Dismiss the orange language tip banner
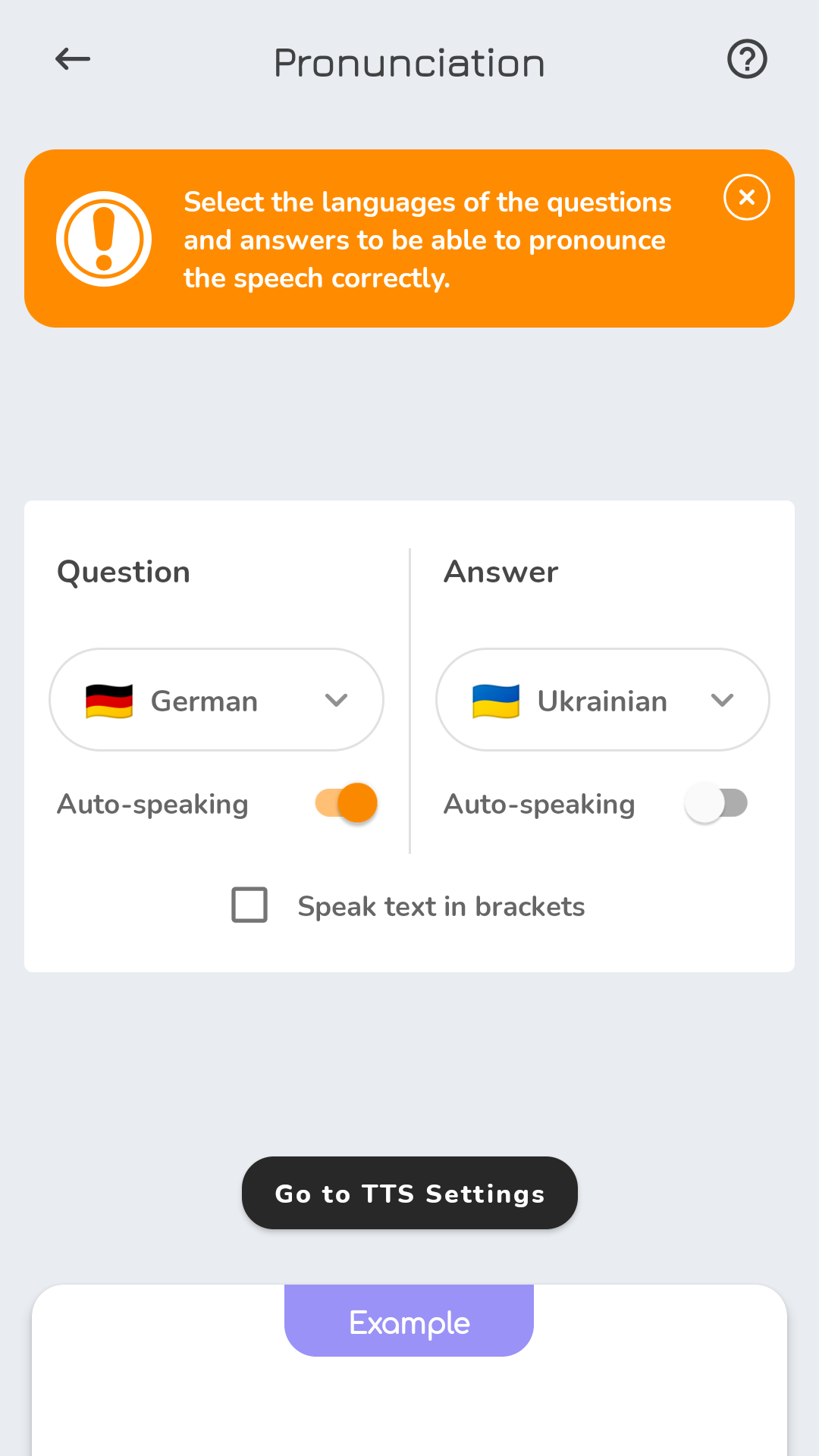Image resolution: width=819 pixels, height=1456 pixels. pyautogui.click(x=747, y=197)
